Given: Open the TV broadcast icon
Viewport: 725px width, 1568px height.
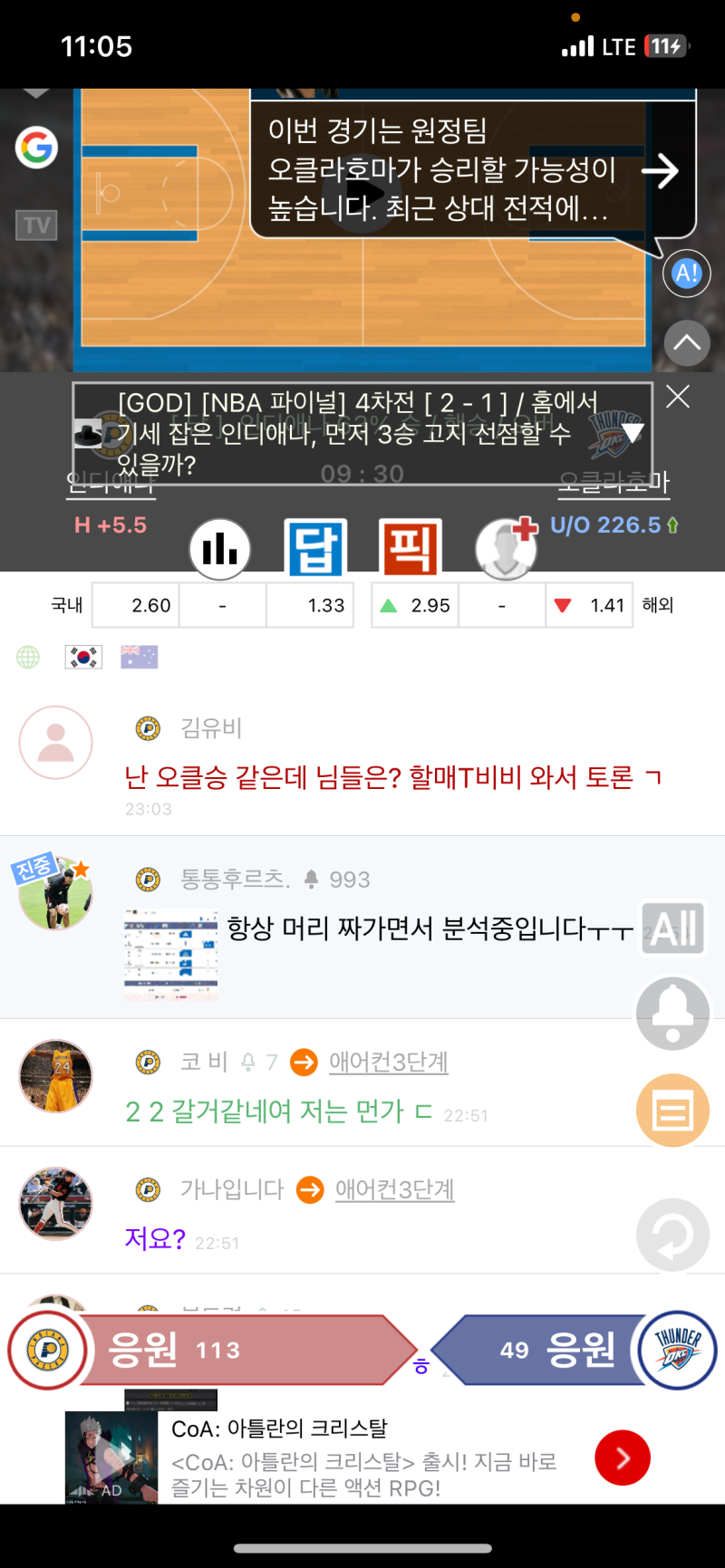Looking at the screenshot, I should coord(36,225).
